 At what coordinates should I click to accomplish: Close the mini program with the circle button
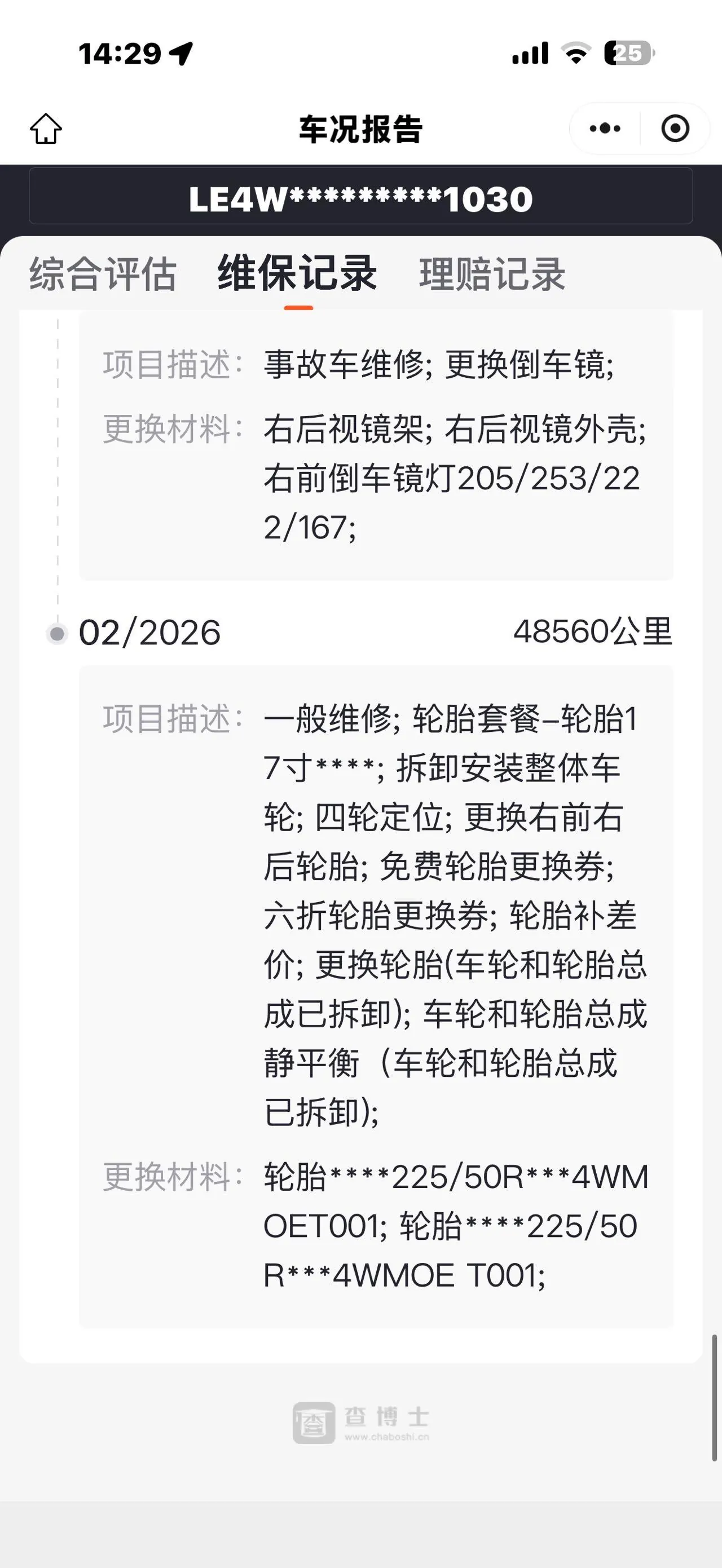pos(675,129)
